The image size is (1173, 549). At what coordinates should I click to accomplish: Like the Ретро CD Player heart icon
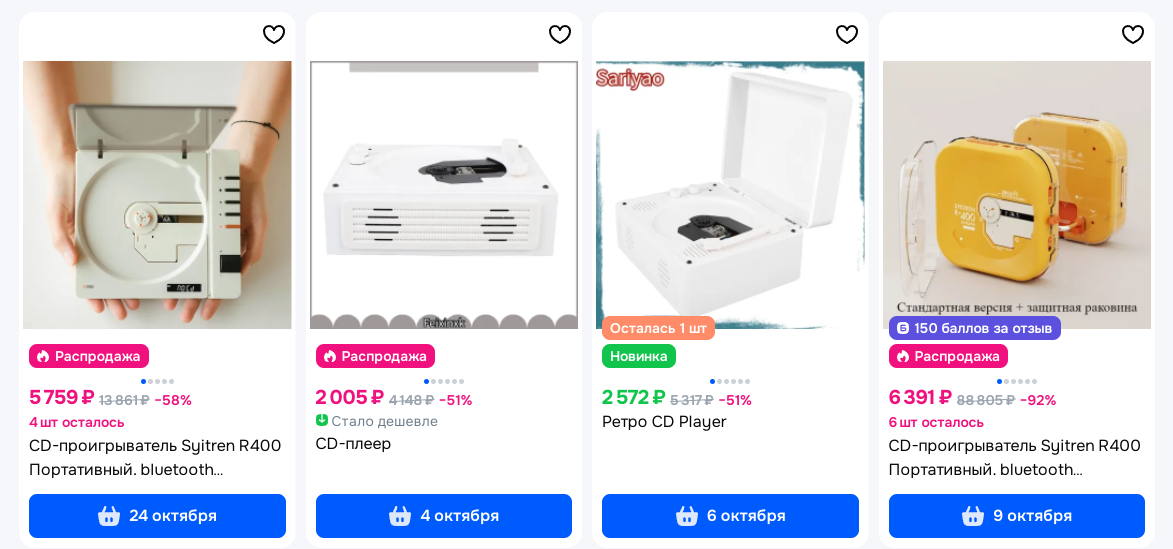point(847,35)
